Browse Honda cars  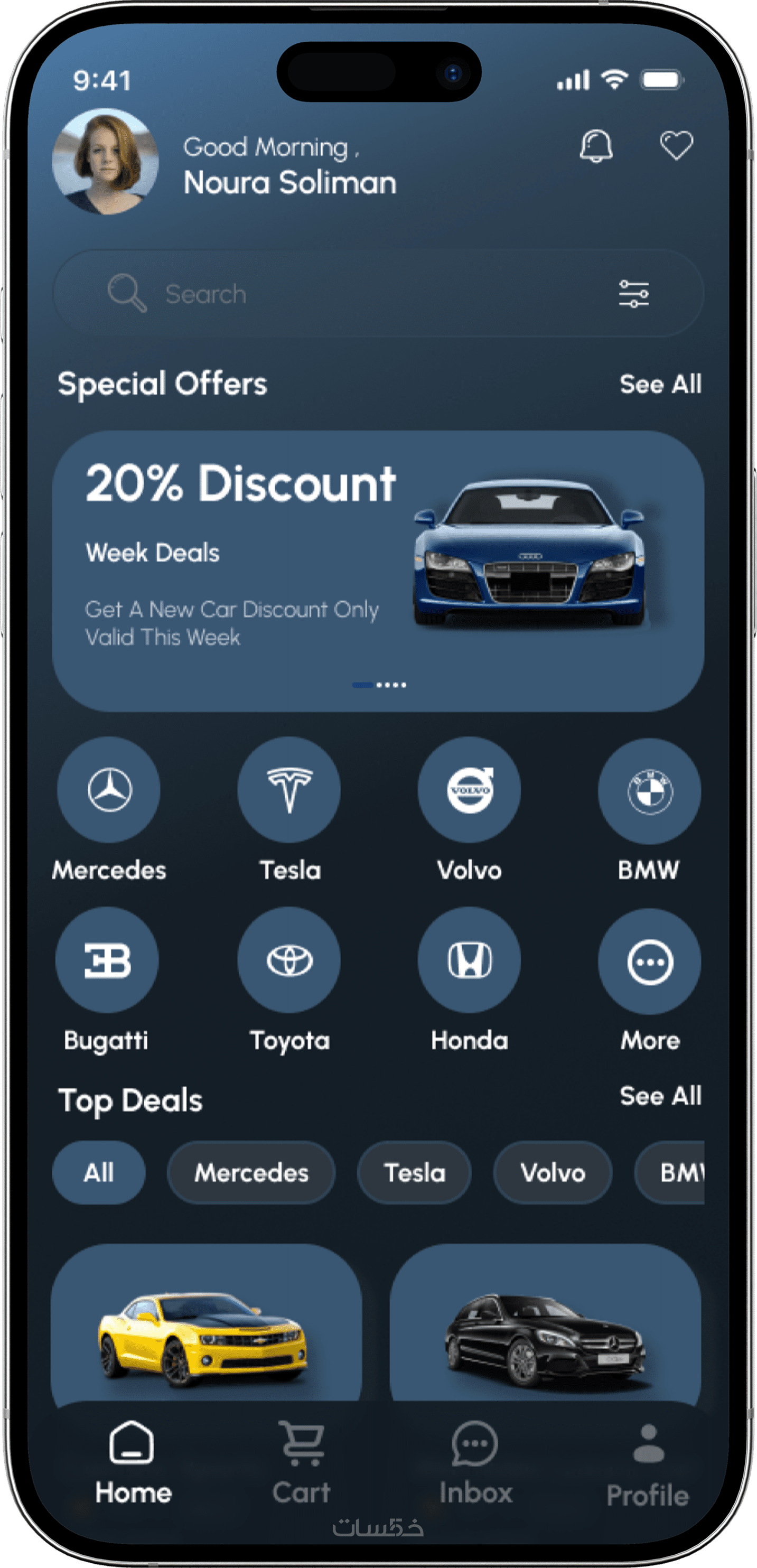coord(469,960)
